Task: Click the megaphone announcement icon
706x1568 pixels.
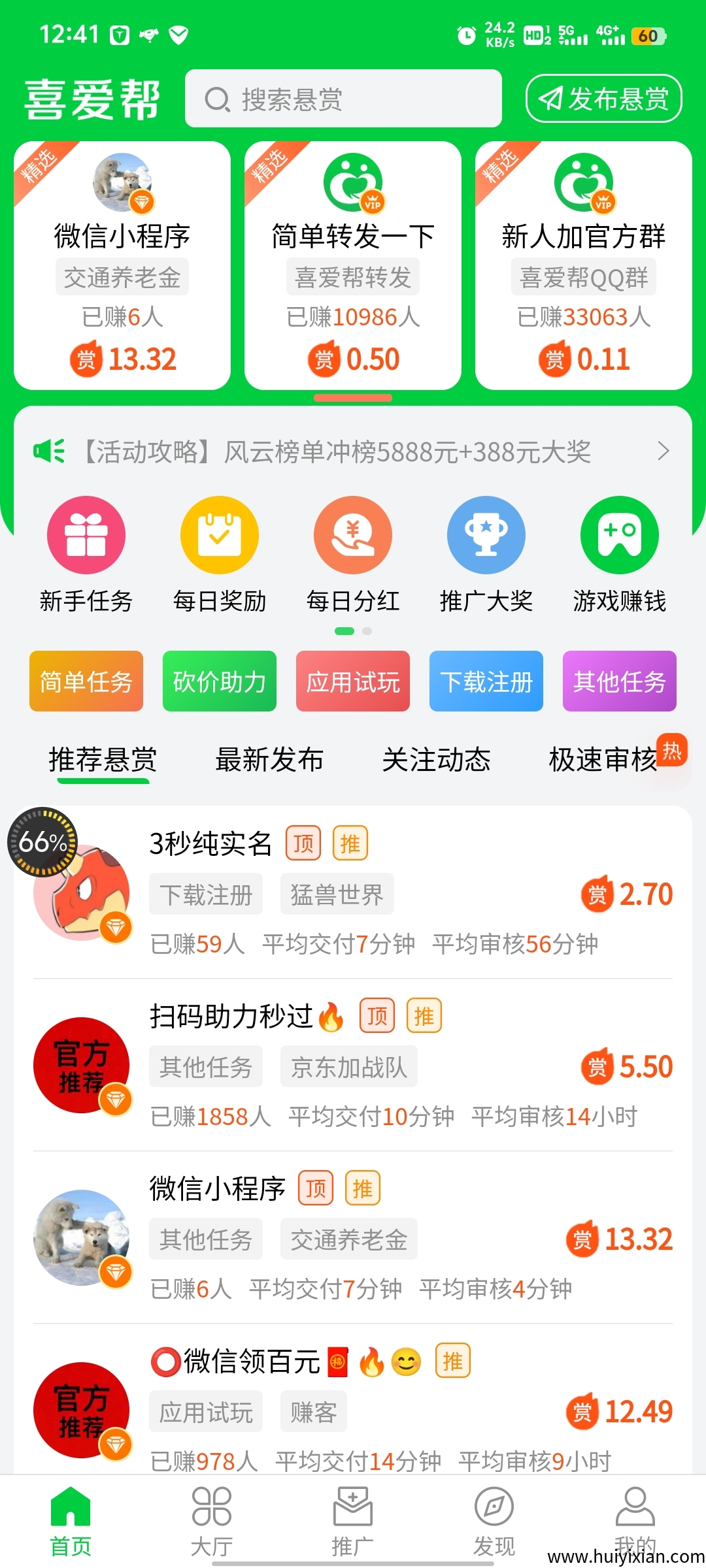Action: coord(50,452)
